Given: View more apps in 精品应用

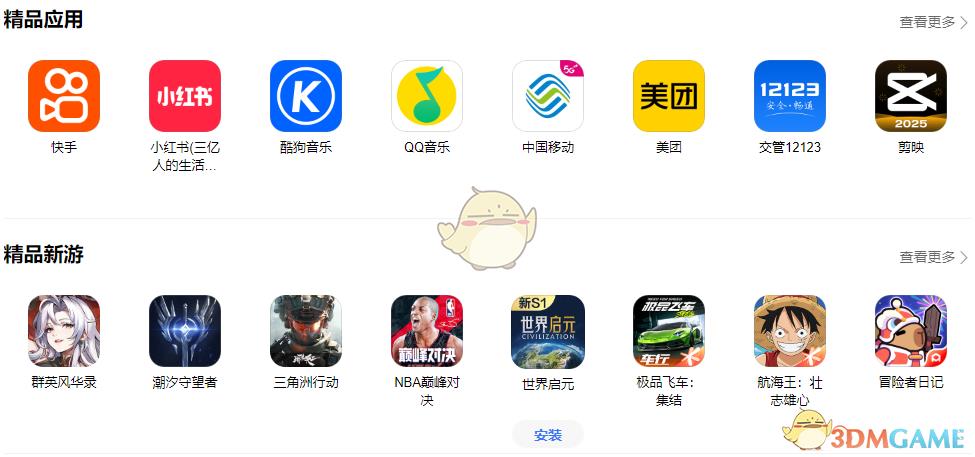Looking at the screenshot, I should 932,22.
